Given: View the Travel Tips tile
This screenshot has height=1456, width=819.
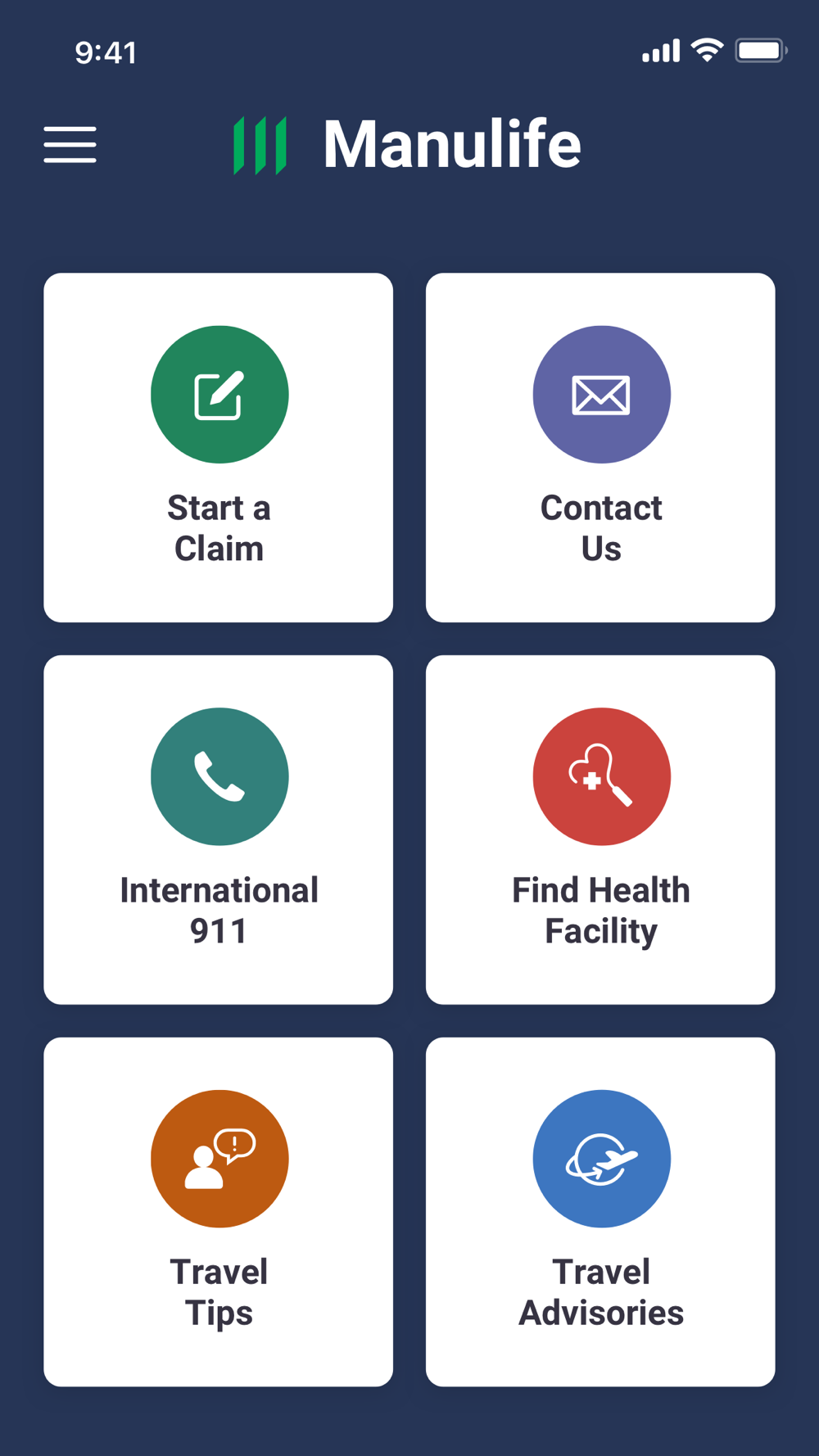Looking at the screenshot, I should 218,1212.
